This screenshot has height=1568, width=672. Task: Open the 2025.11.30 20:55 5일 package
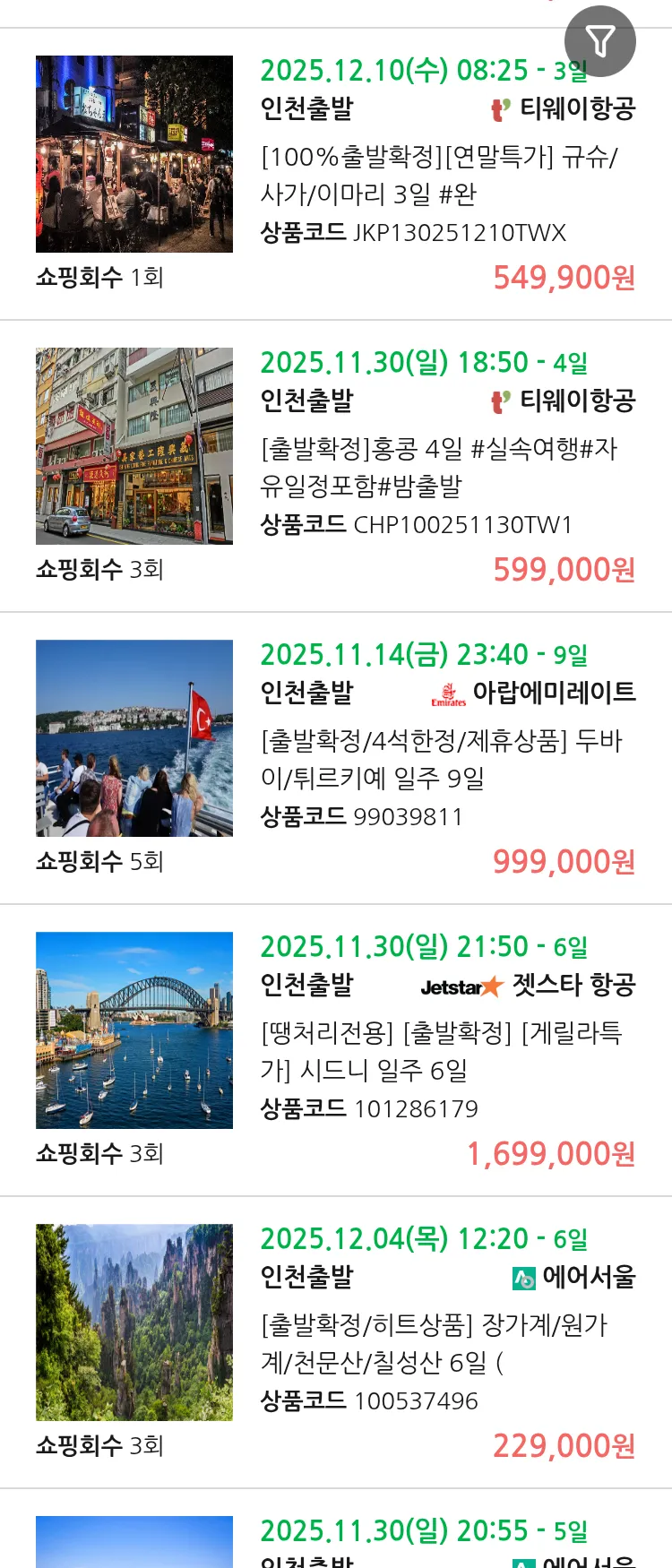423,1531
